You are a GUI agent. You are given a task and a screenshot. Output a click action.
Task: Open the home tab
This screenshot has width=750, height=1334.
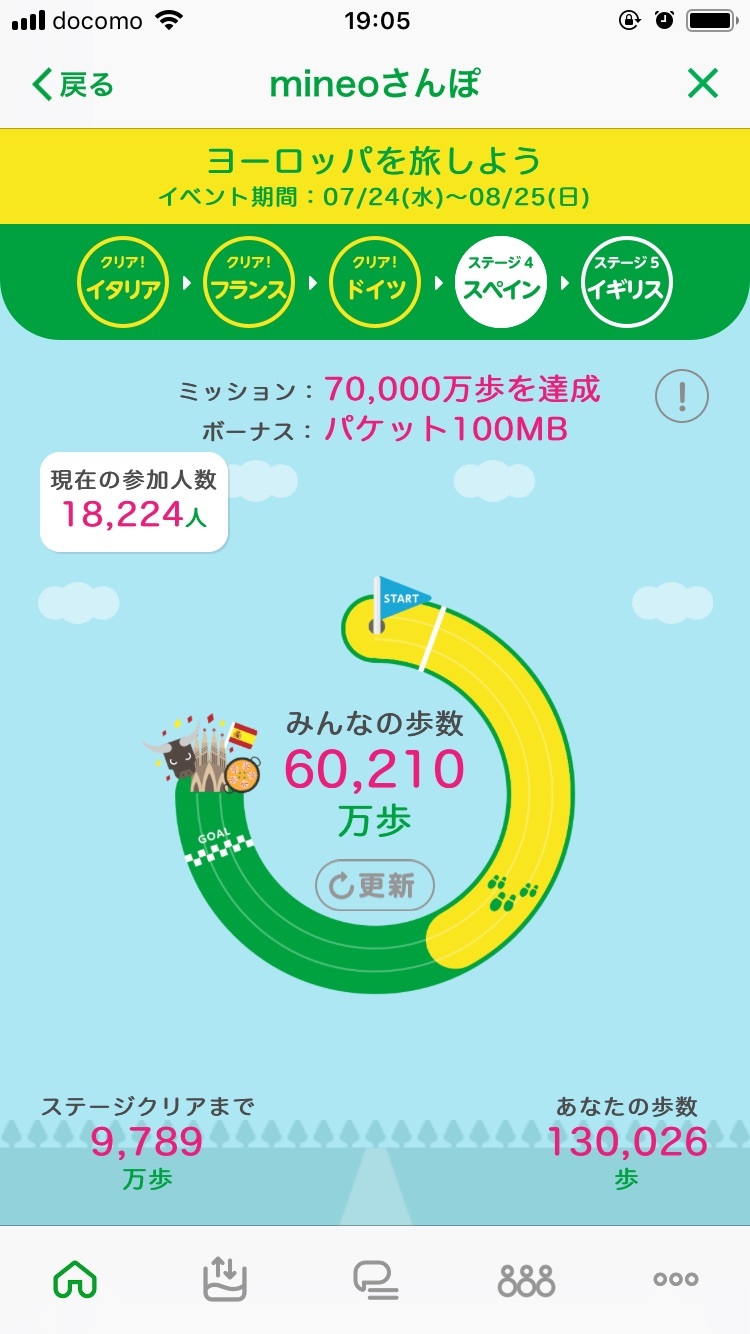tap(76, 1279)
